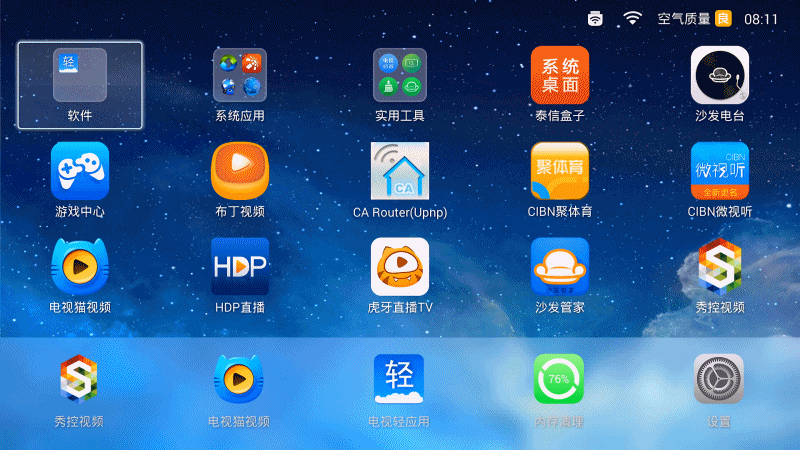Launch 电视猫视频 from the bottom dock

click(x=239, y=380)
